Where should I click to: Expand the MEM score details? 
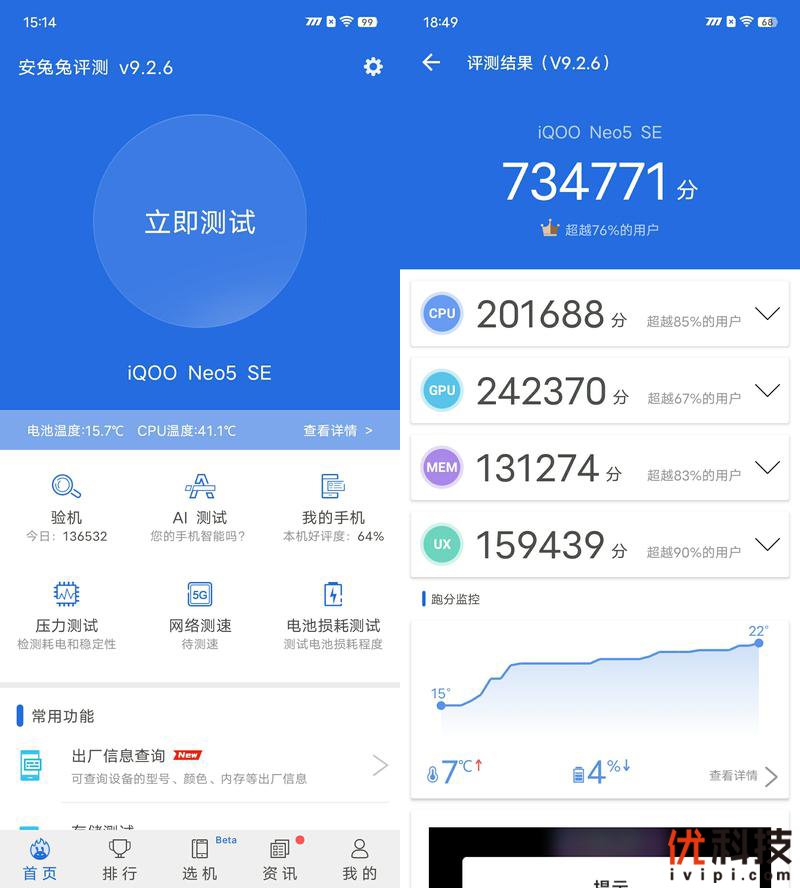tap(767, 468)
